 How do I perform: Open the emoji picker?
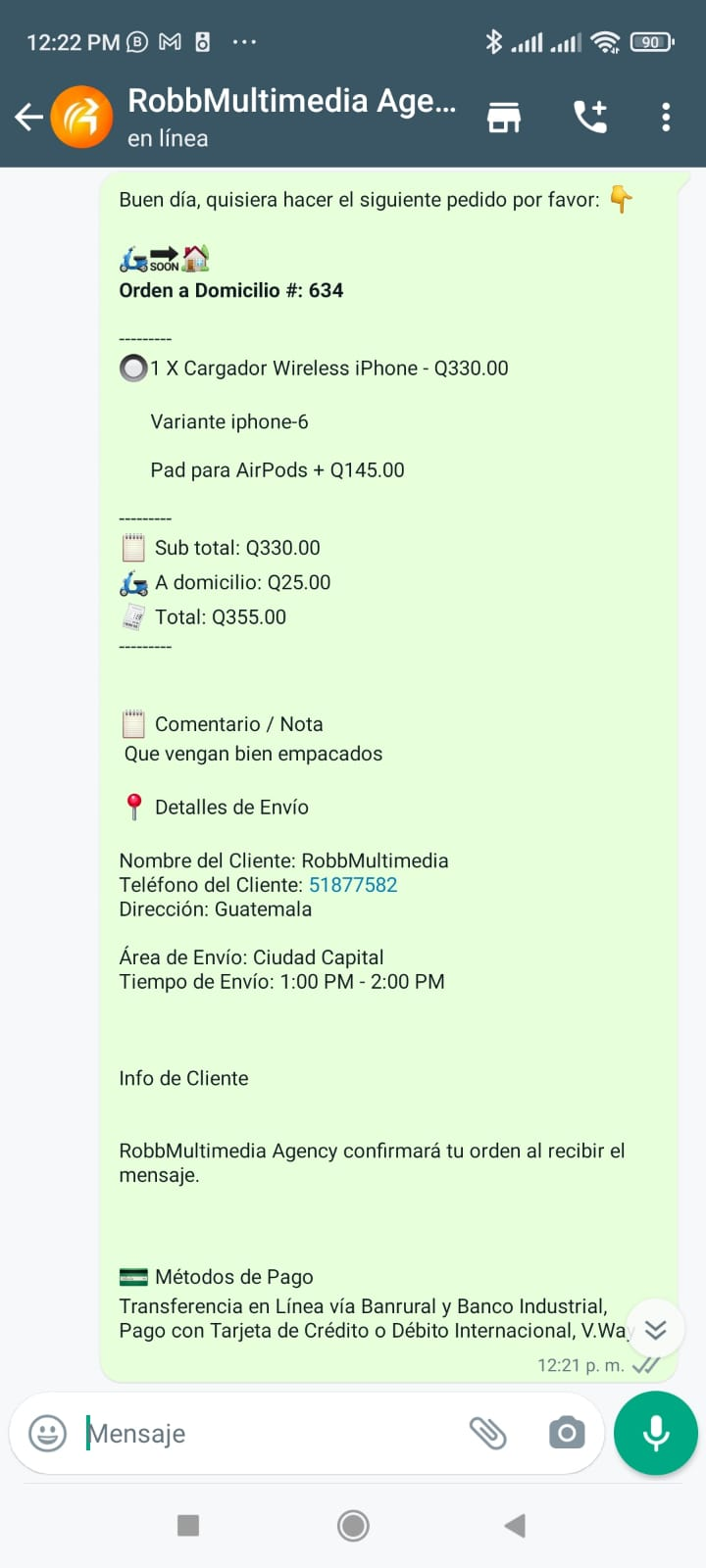[47, 1433]
